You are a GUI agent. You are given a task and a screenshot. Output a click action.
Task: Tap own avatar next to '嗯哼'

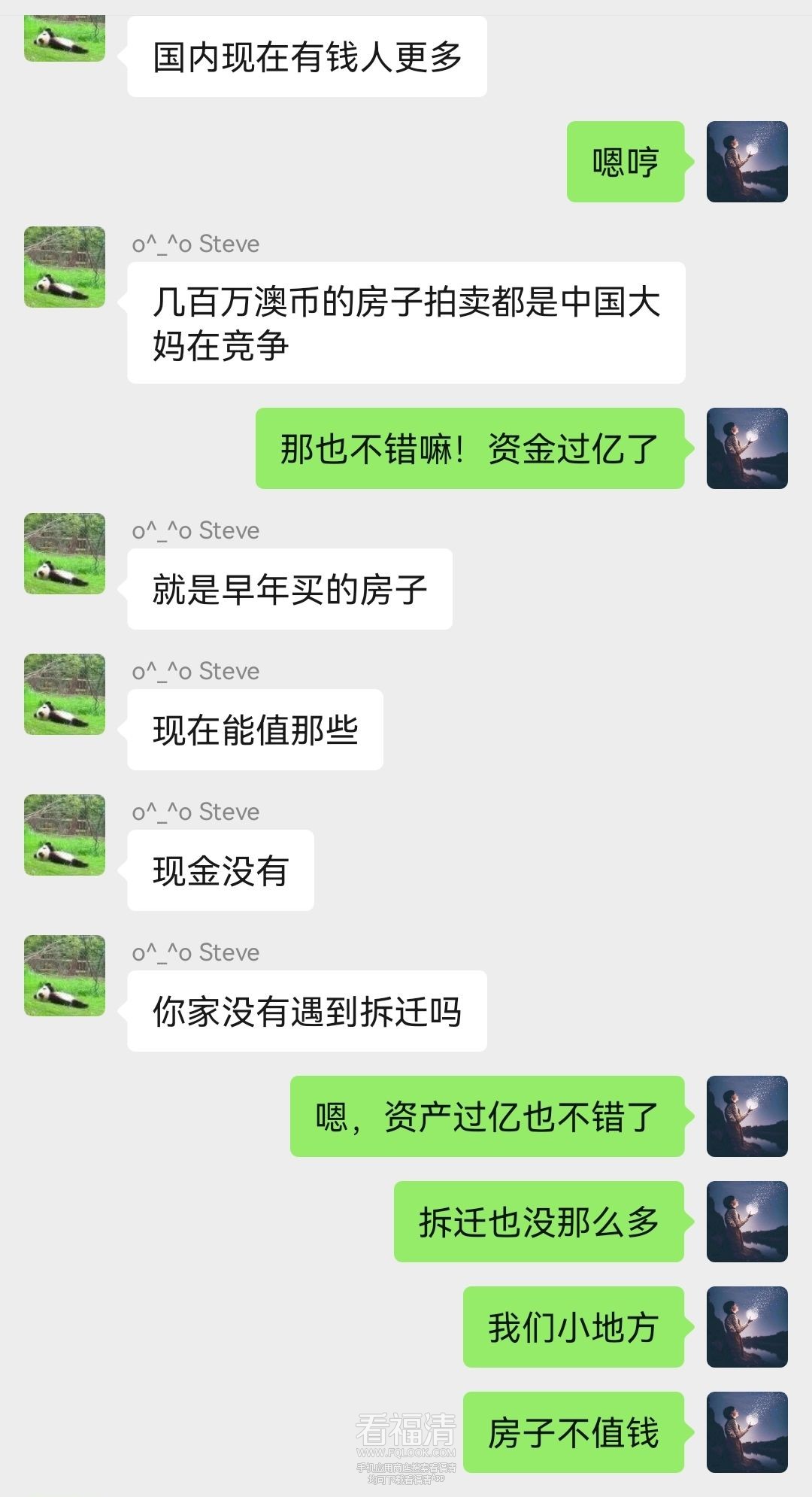747,162
